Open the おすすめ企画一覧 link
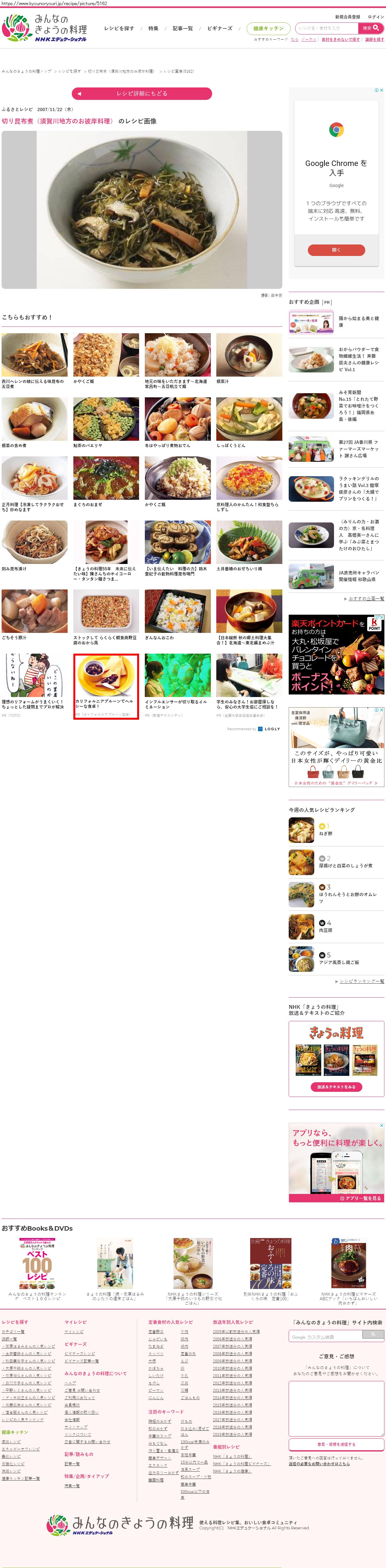The height and width of the screenshot is (1568, 386). 366,598
